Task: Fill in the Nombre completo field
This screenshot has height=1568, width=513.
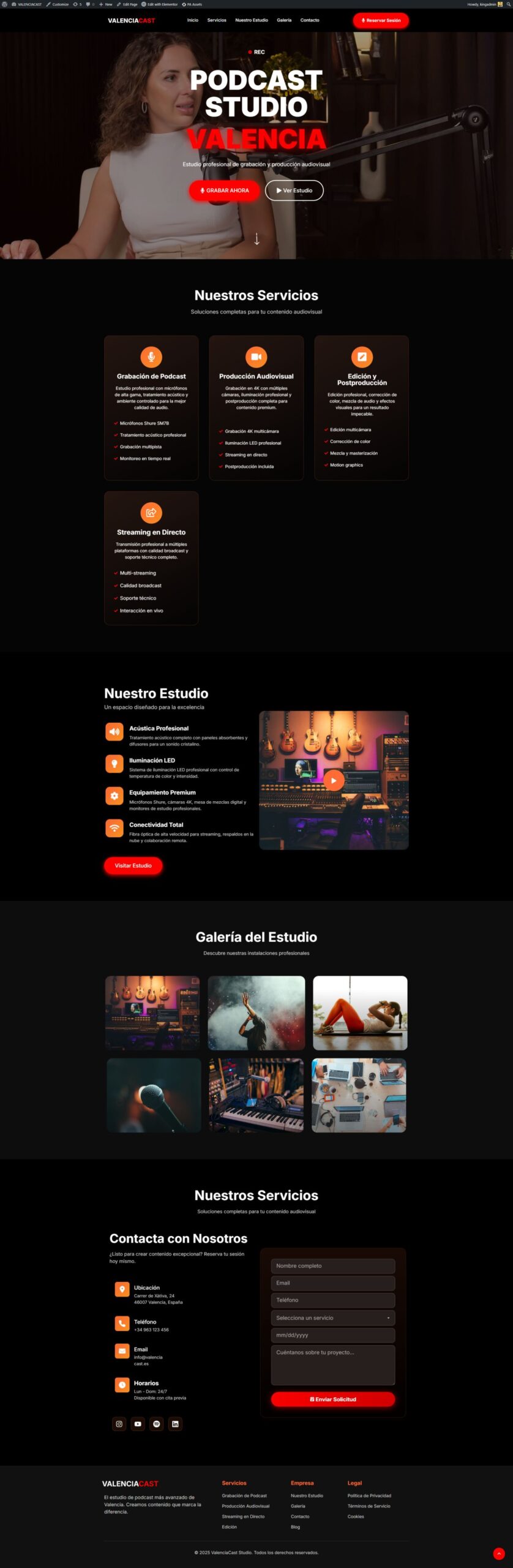Action: pos(332,1265)
